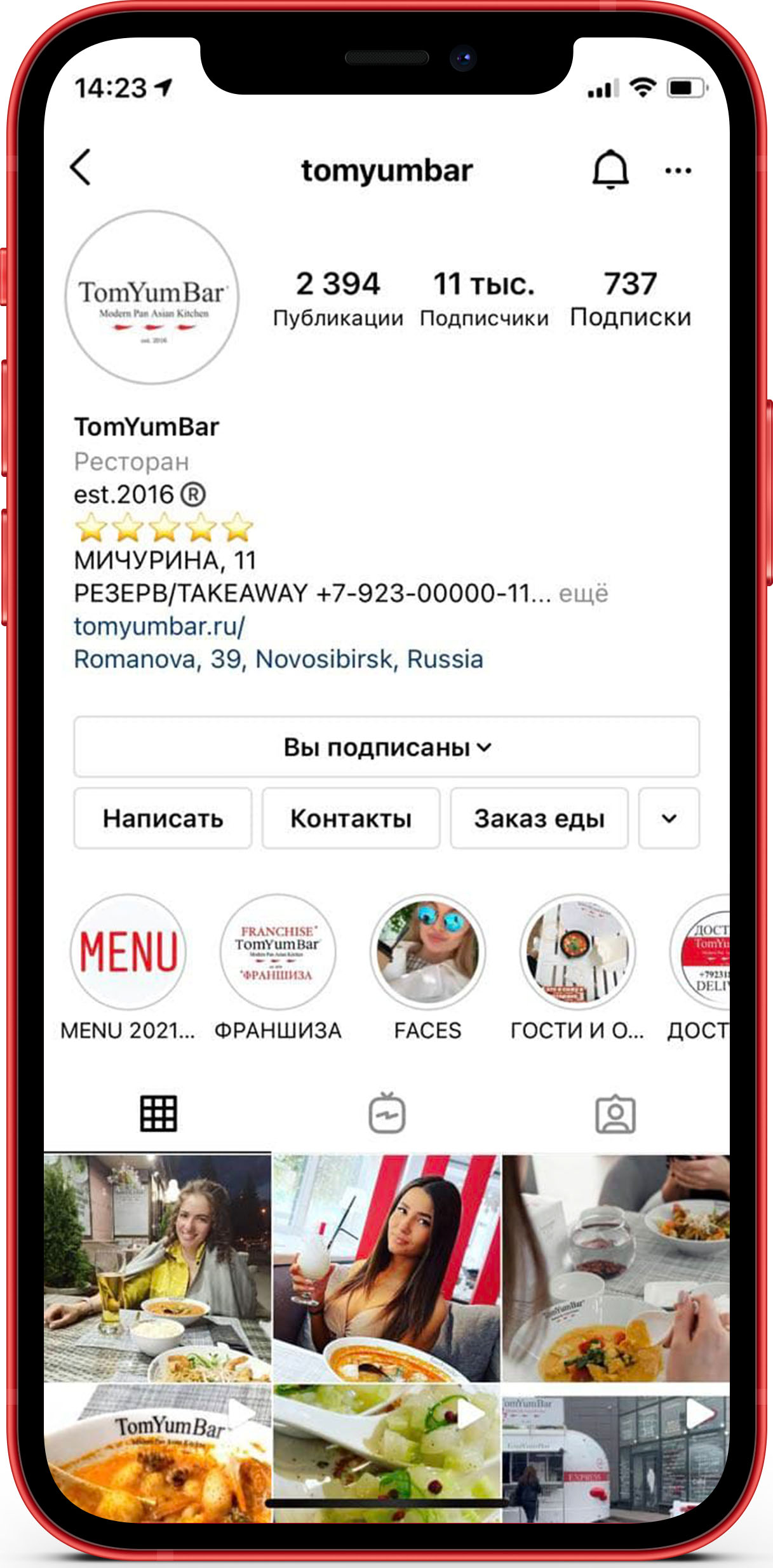The width and height of the screenshot is (773, 1568).
Task: Go back using the top-left arrow
Action: 81,168
